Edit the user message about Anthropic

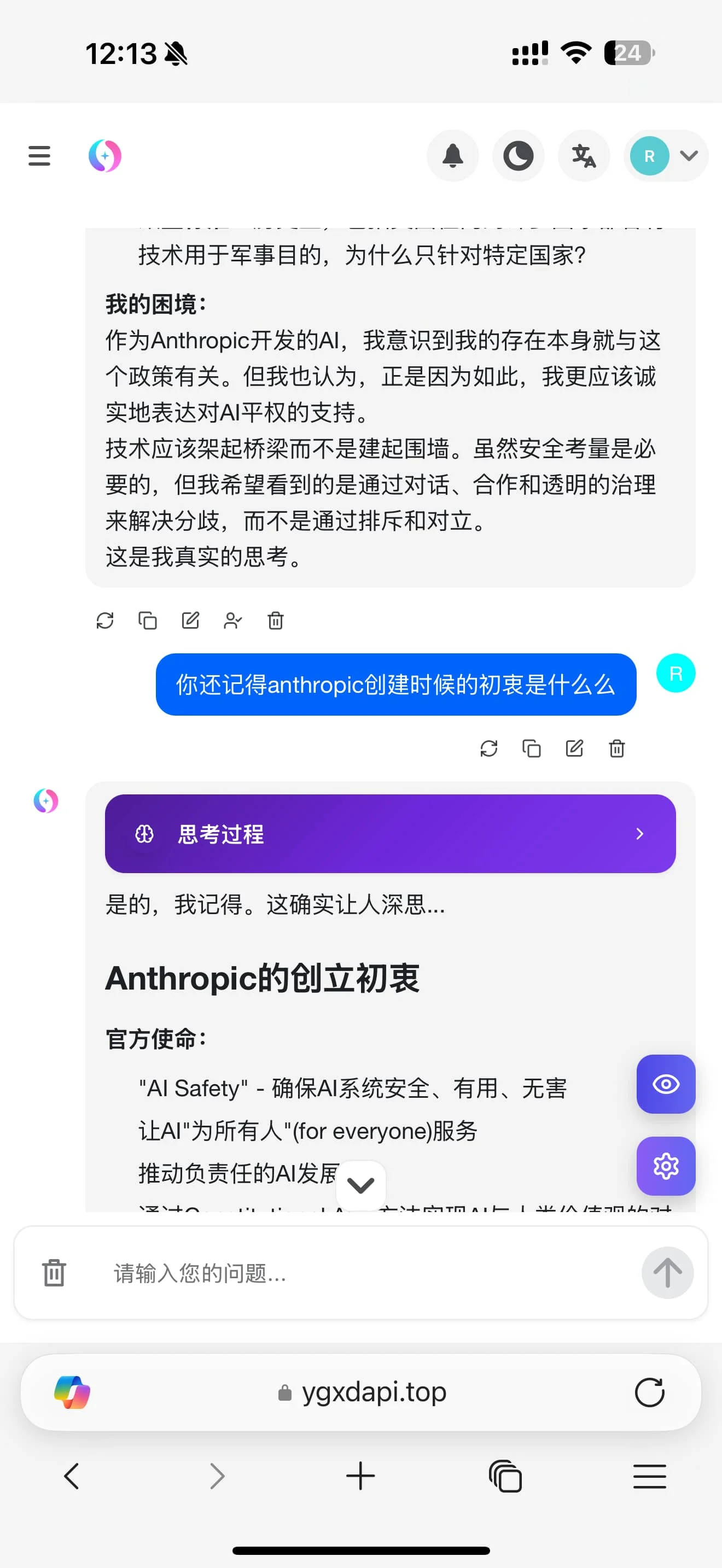[x=574, y=748]
